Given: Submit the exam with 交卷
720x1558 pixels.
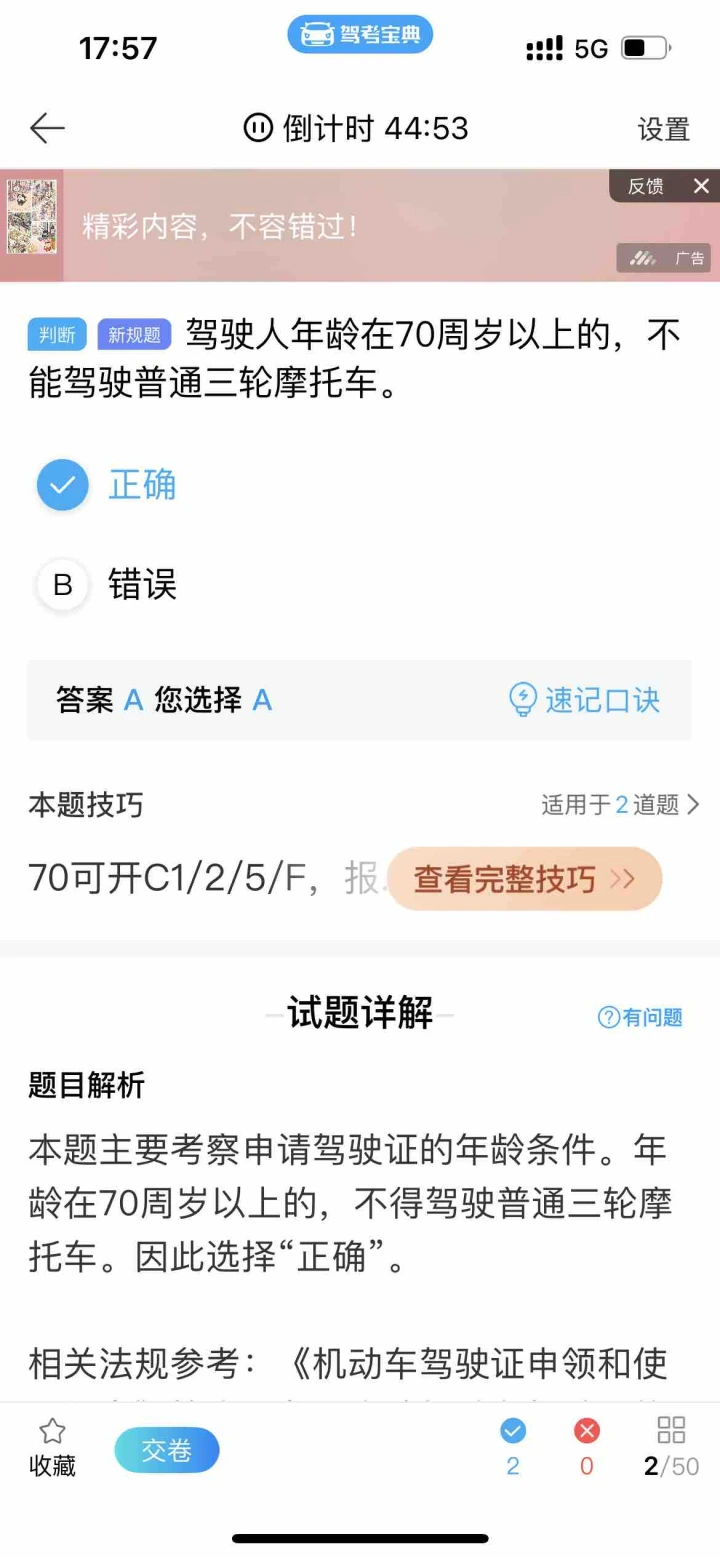Looking at the screenshot, I should 166,1450.
